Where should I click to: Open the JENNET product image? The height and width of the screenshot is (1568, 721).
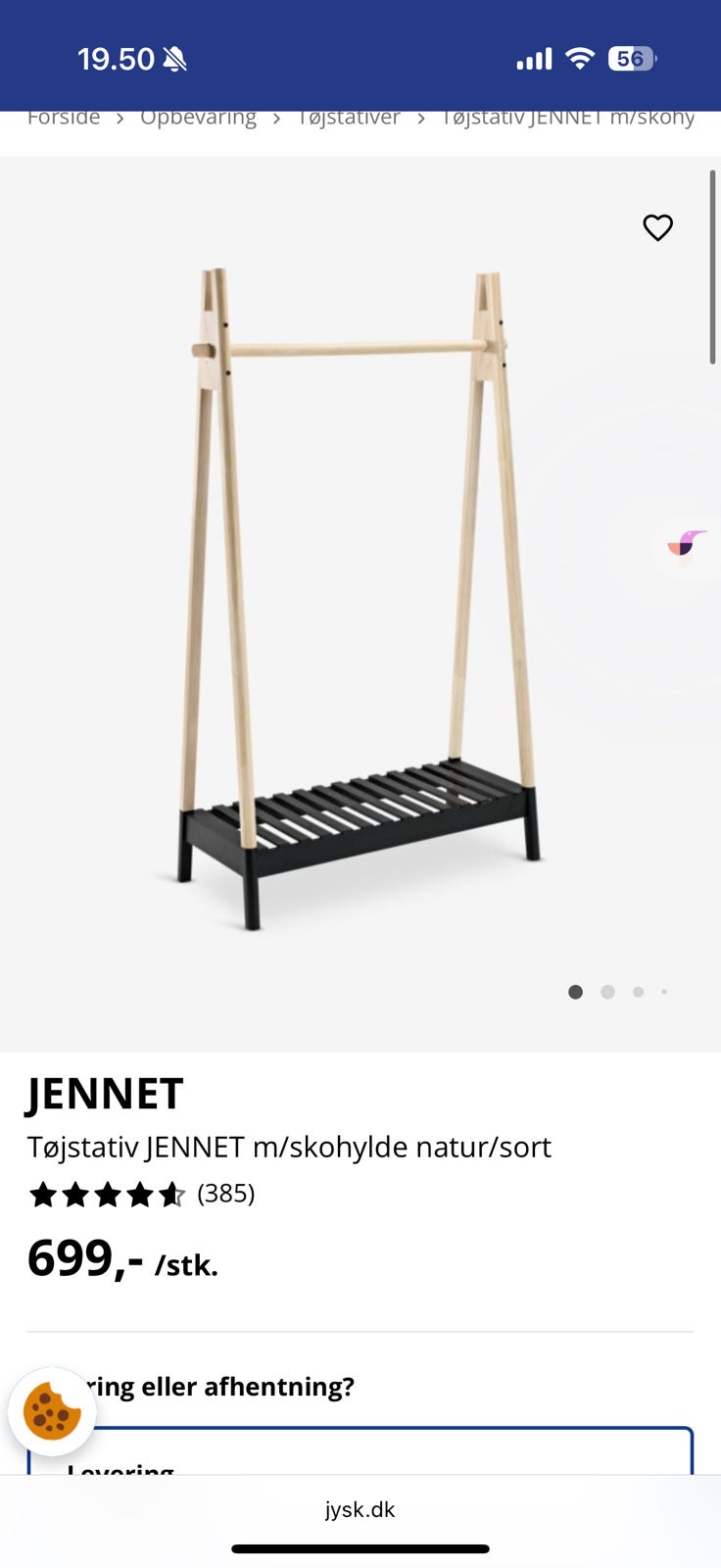tap(359, 598)
